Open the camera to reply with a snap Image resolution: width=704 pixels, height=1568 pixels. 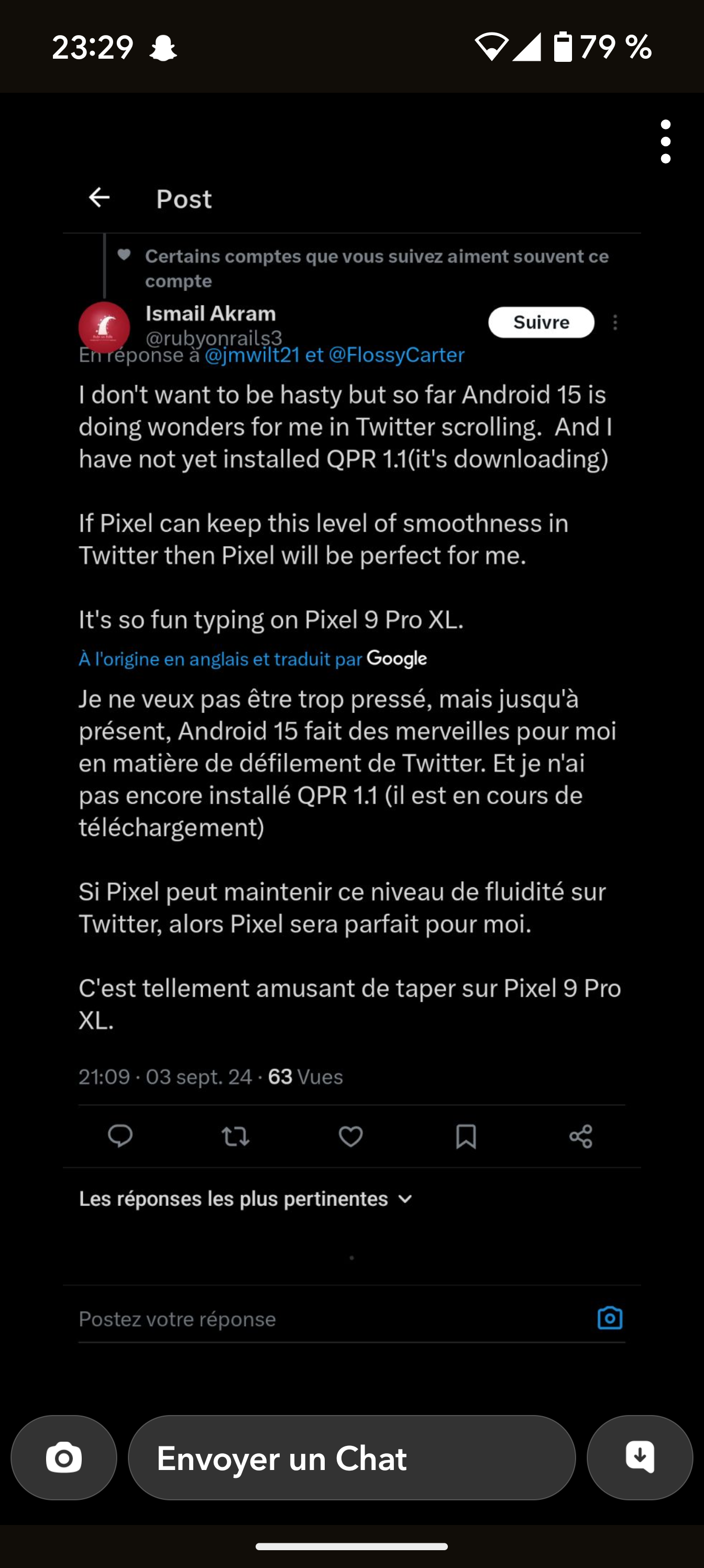tap(64, 1458)
